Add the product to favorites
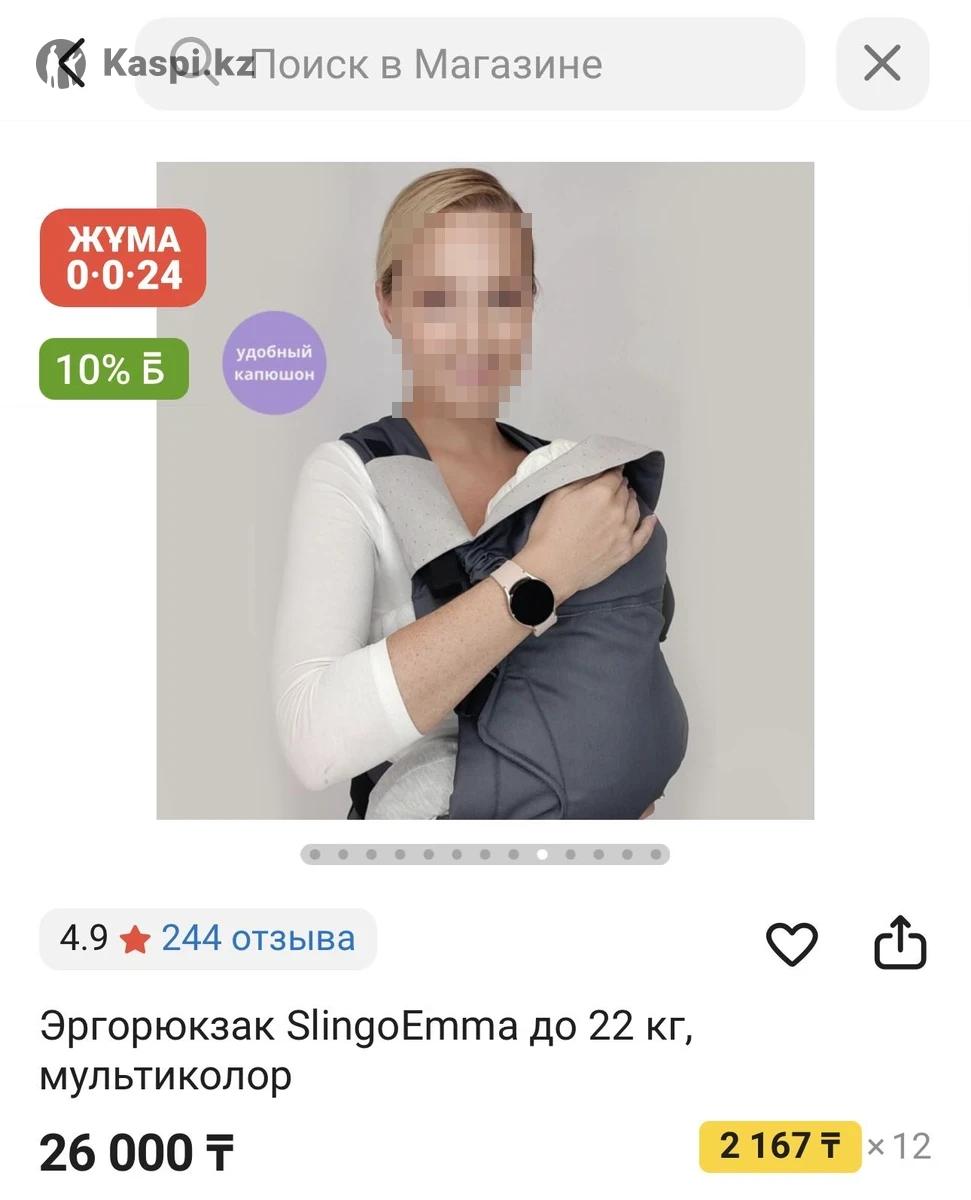 pos(791,943)
